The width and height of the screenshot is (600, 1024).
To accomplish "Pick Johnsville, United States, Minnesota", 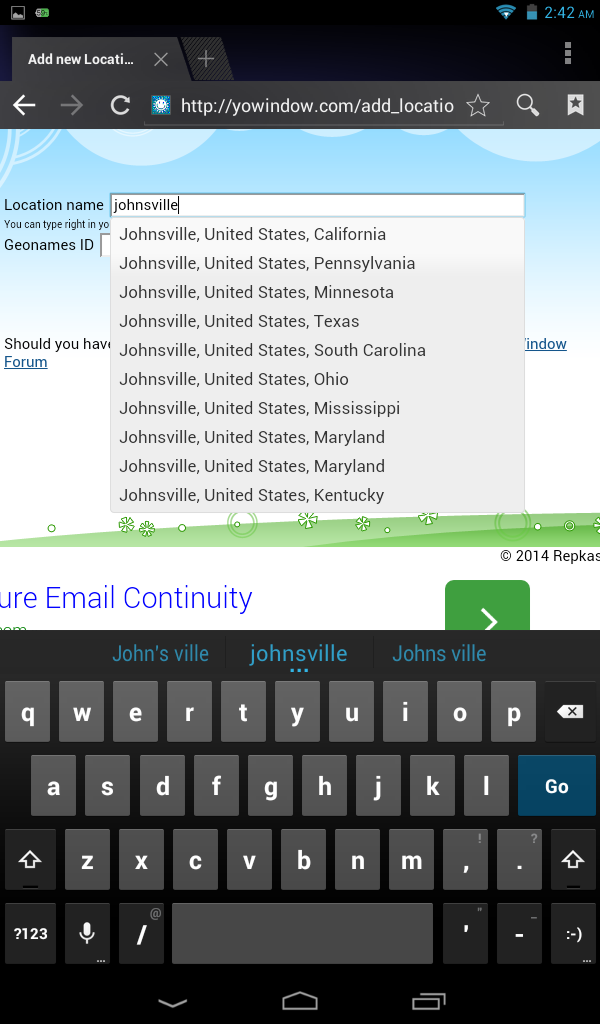I will 256,292.
